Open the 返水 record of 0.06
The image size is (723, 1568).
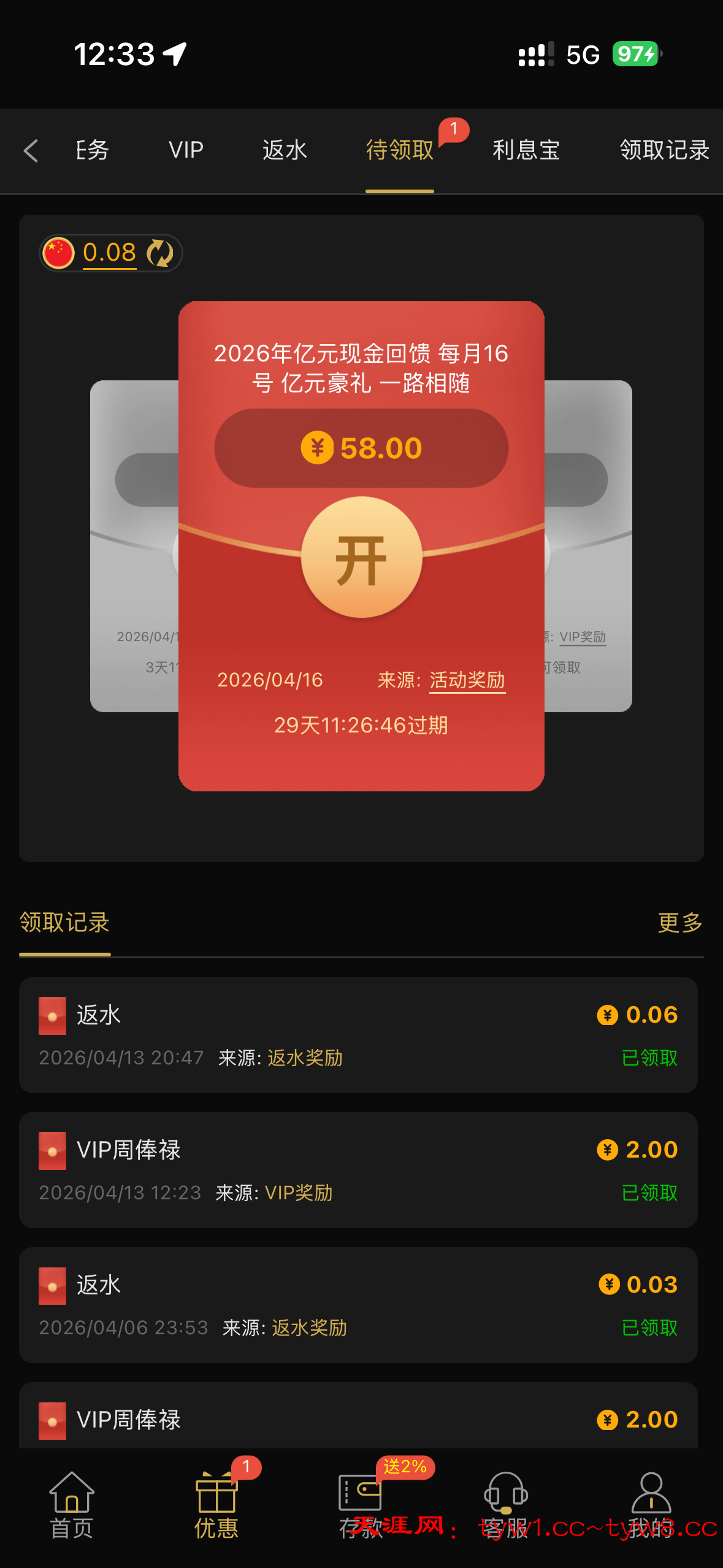coord(358,1035)
